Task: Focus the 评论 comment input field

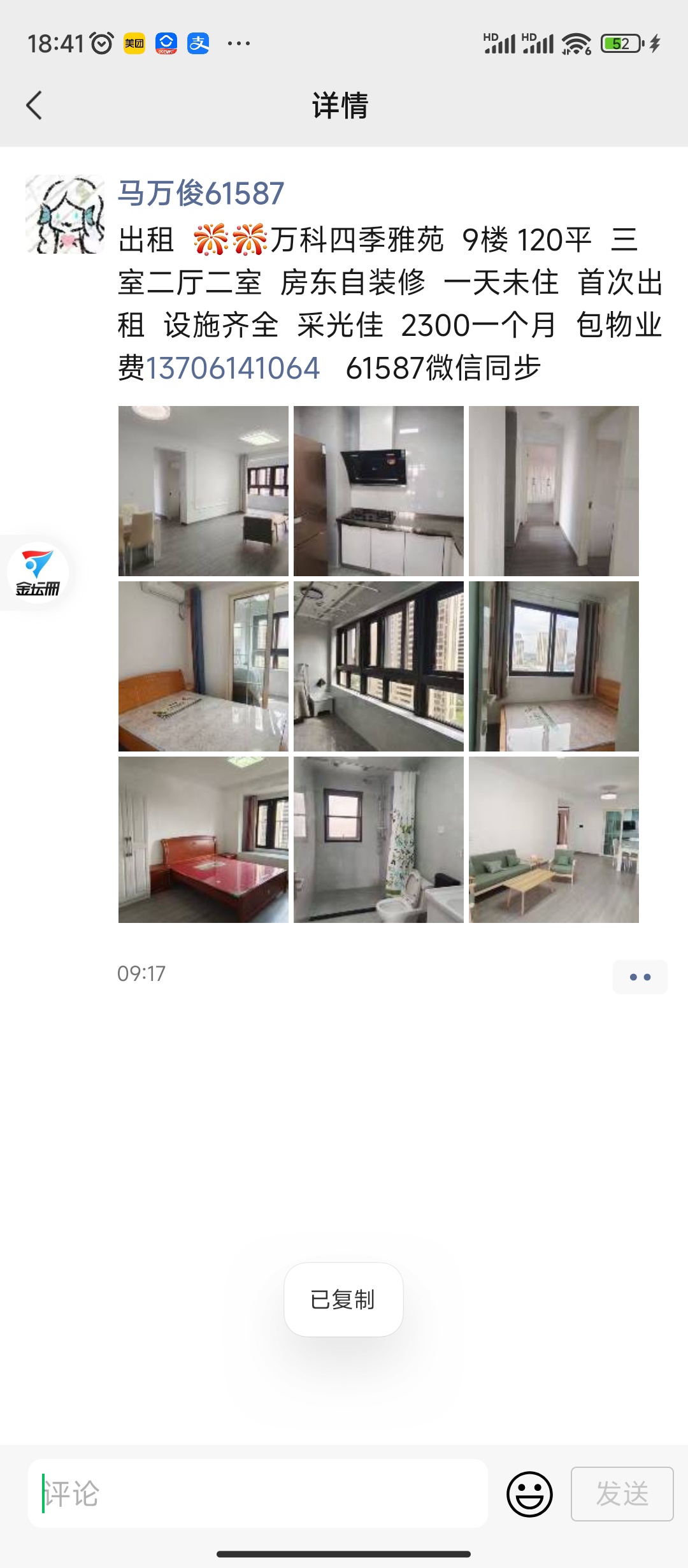Action: 258,1493
